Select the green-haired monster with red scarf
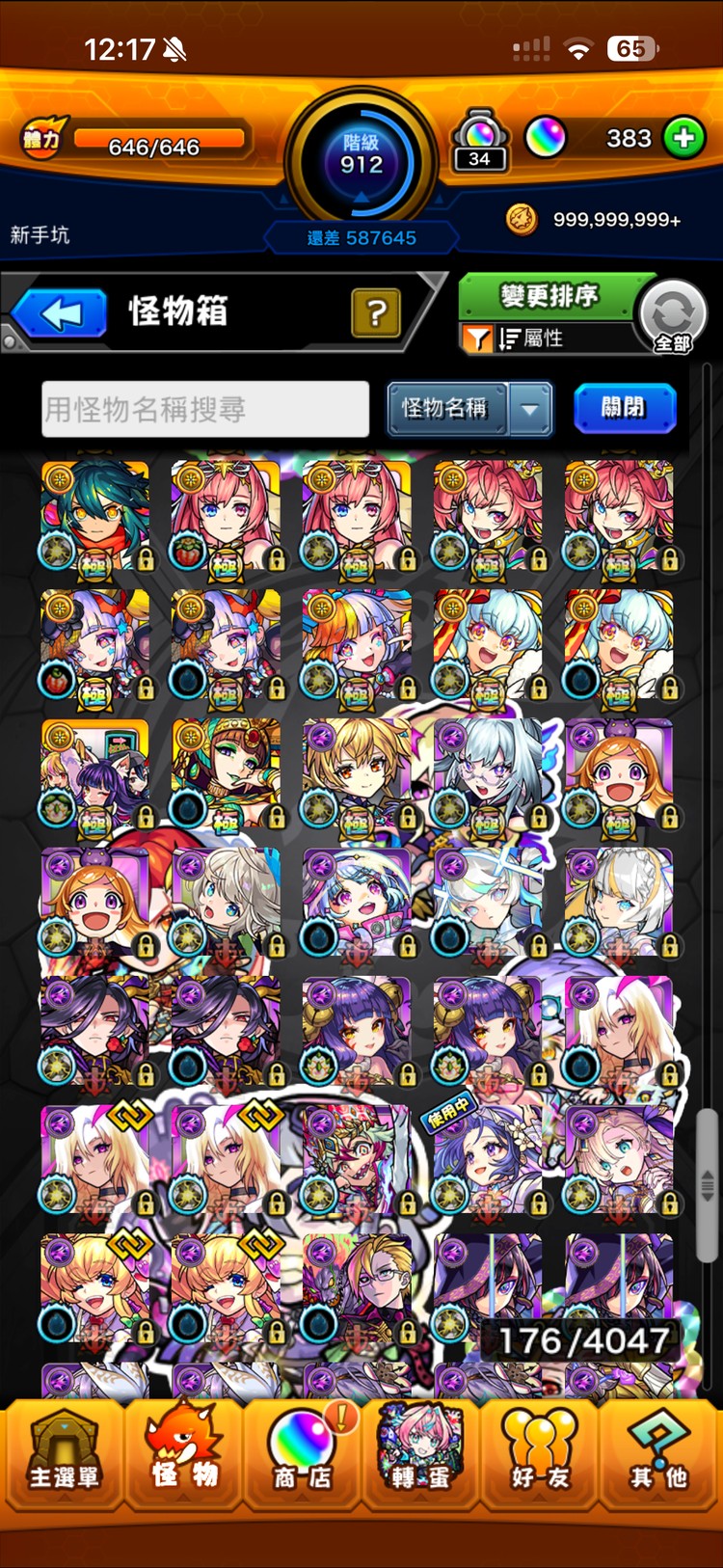 (x=95, y=516)
